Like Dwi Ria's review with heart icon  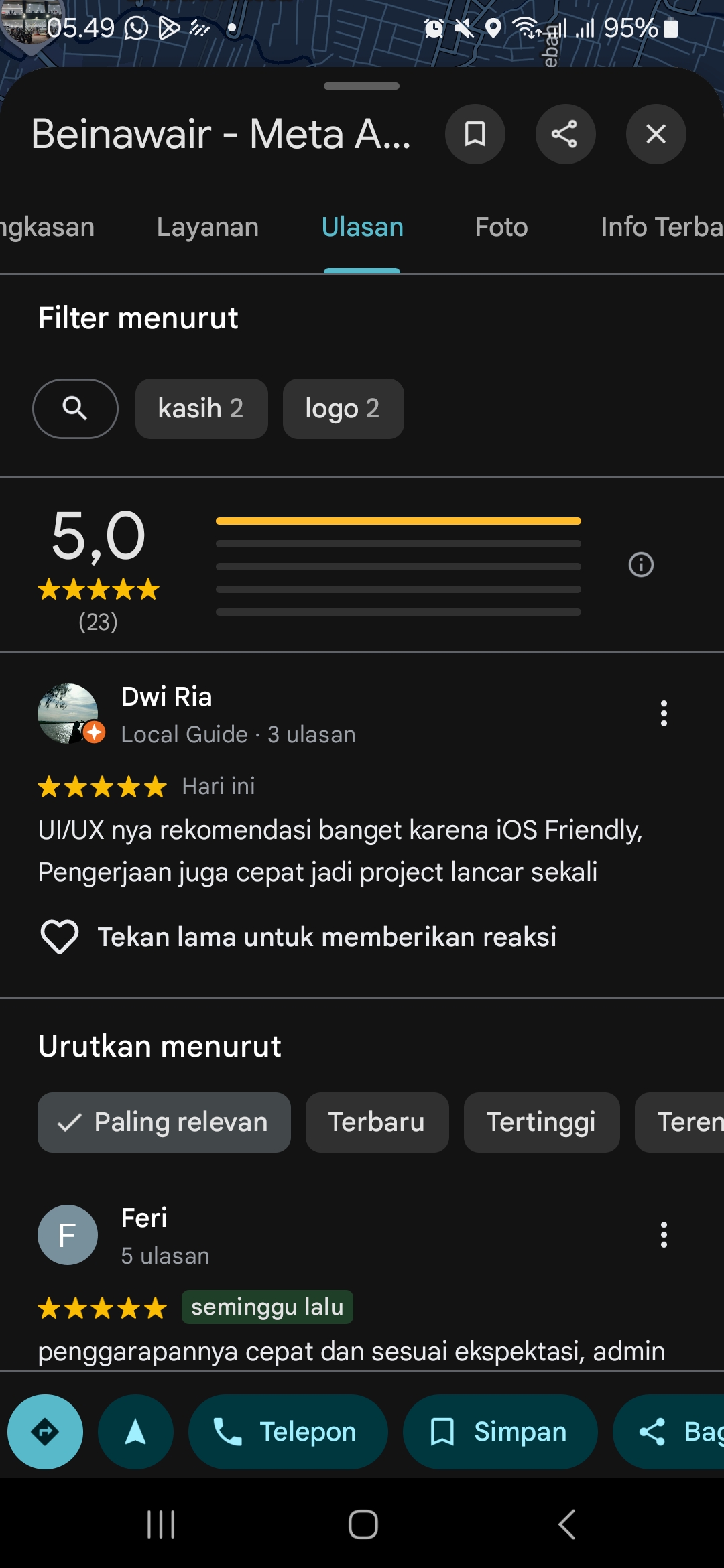(x=60, y=937)
